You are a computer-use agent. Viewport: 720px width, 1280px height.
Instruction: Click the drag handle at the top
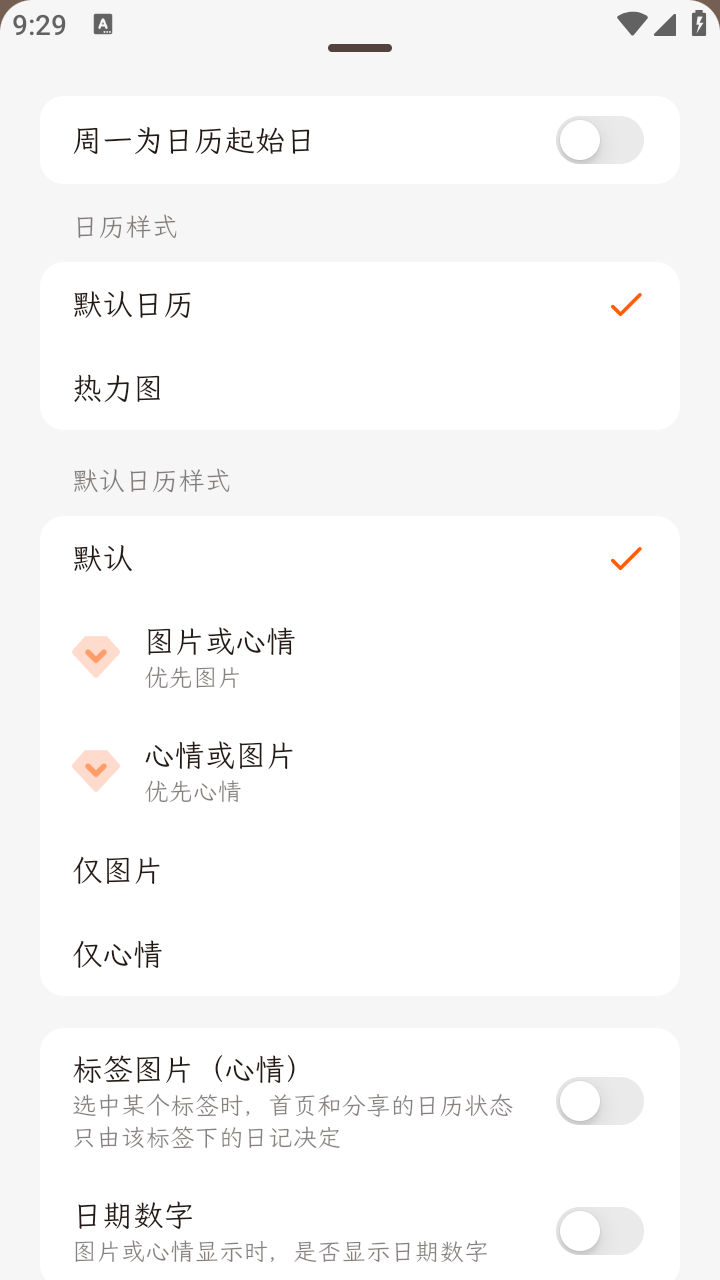[360, 47]
